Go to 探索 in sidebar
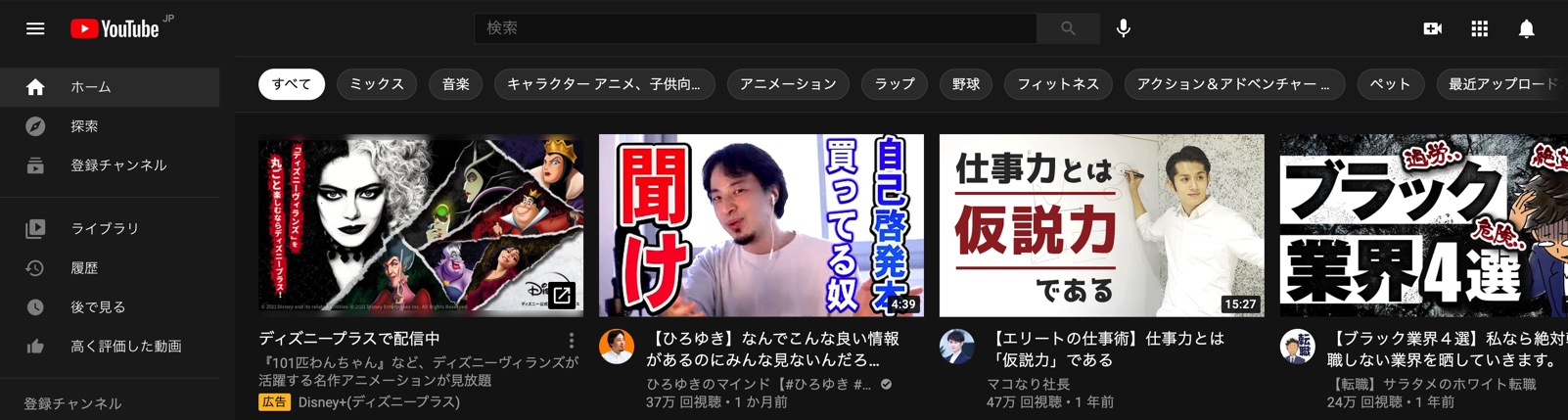 click(x=84, y=126)
